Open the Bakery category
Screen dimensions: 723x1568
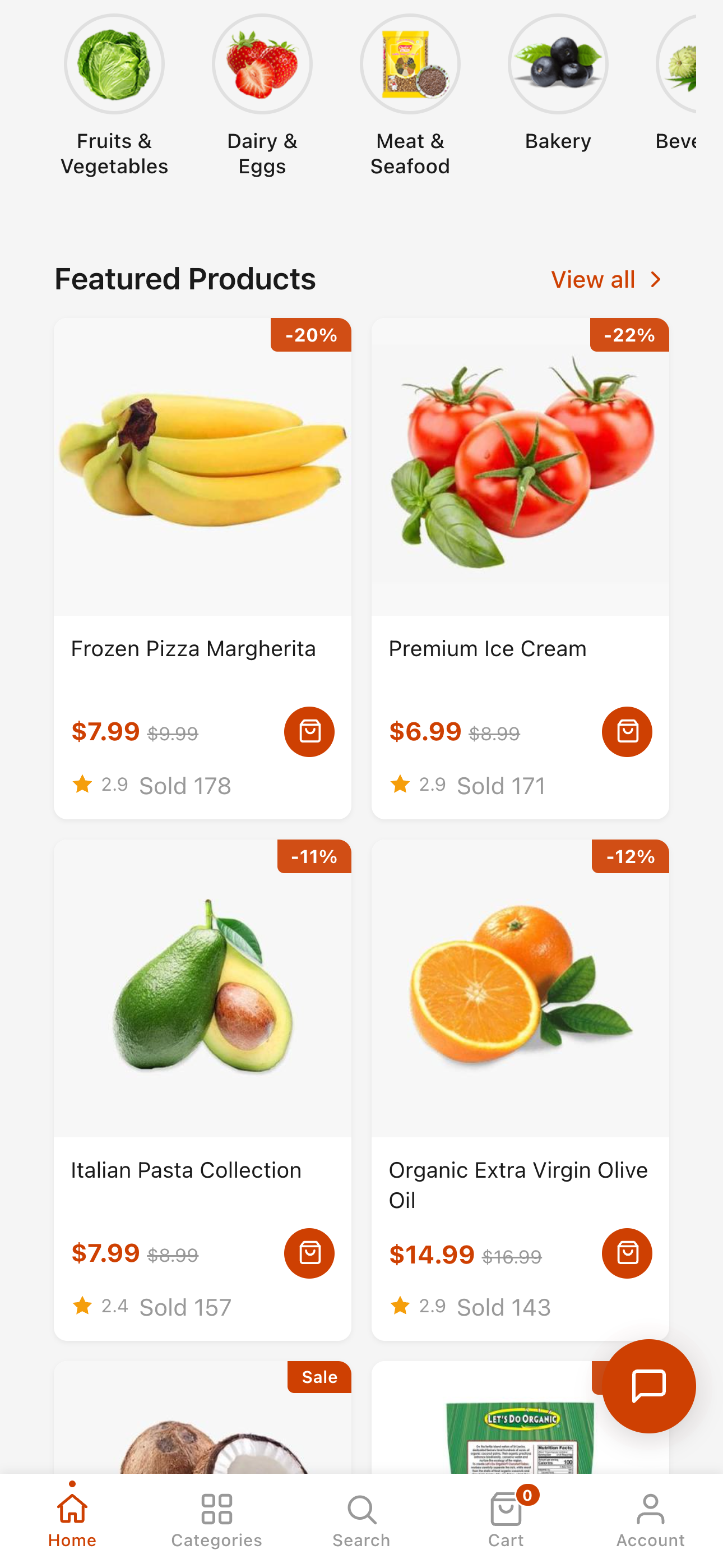pos(558,64)
